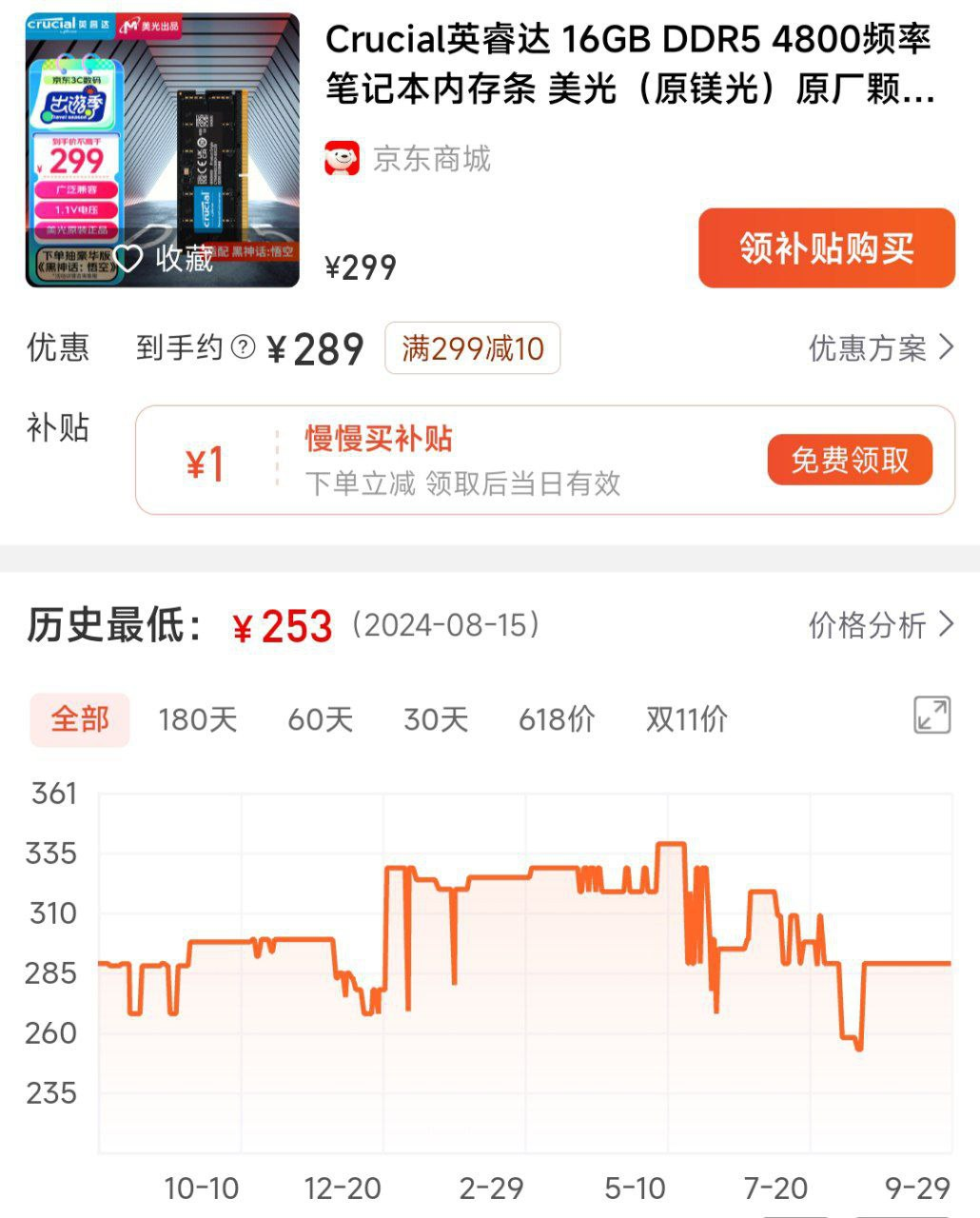The height and width of the screenshot is (1218, 980).
Task: Switch to the 60天 price range
Action: click(320, 719)
